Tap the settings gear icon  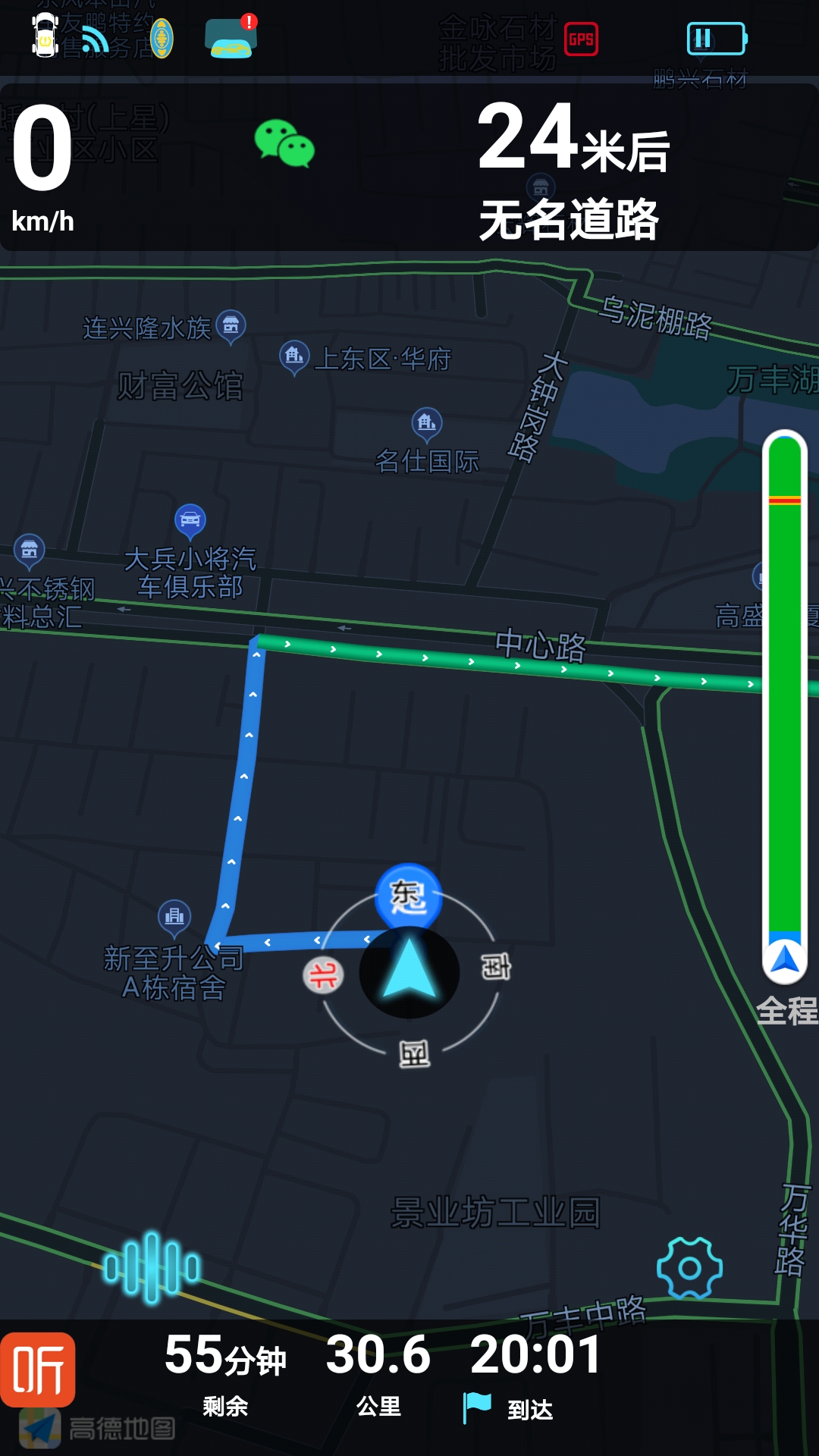click(x=689, y=1268)
